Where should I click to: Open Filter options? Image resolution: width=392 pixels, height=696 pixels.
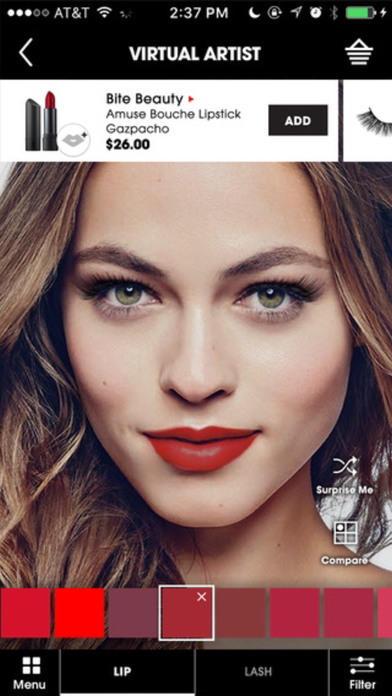[362, 673]
